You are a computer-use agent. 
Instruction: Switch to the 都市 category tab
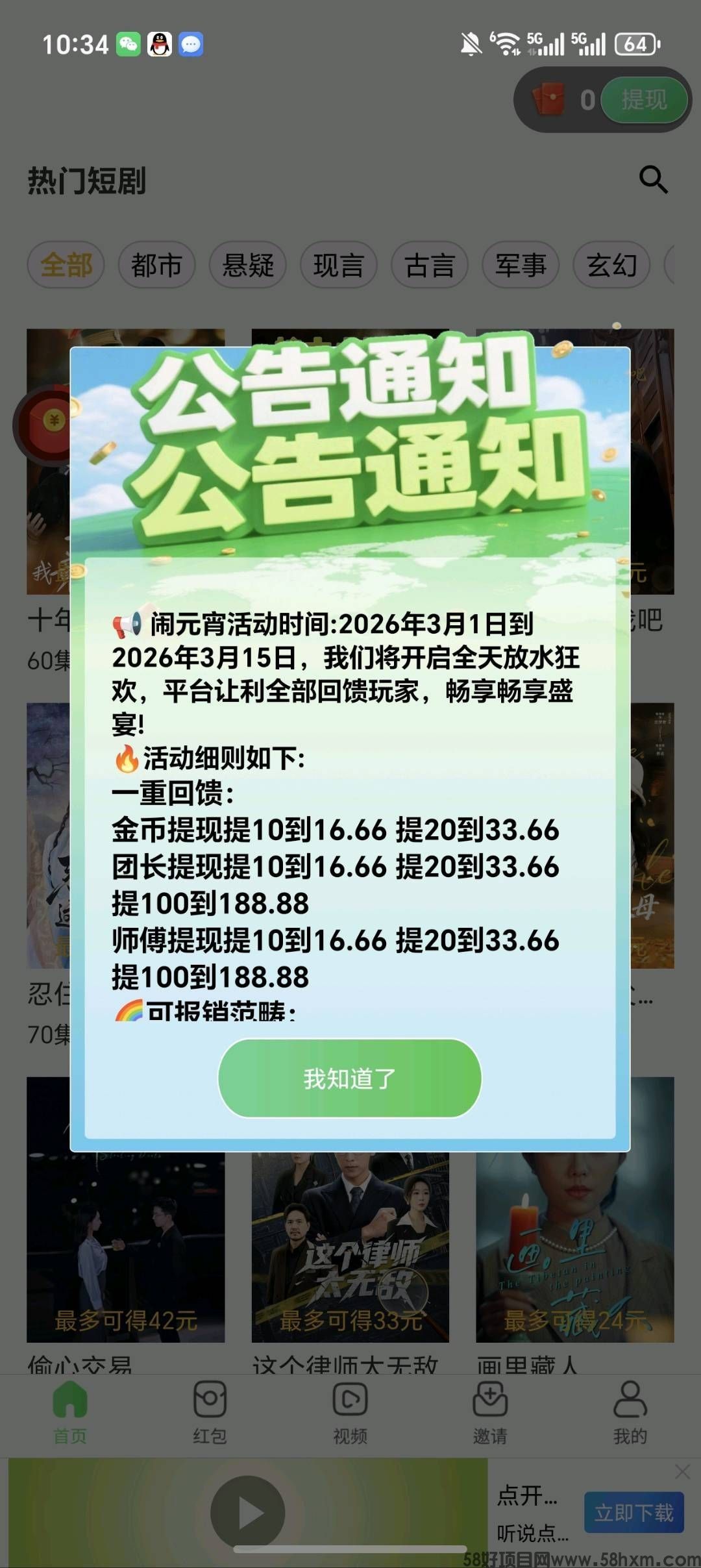coord(157,265)
